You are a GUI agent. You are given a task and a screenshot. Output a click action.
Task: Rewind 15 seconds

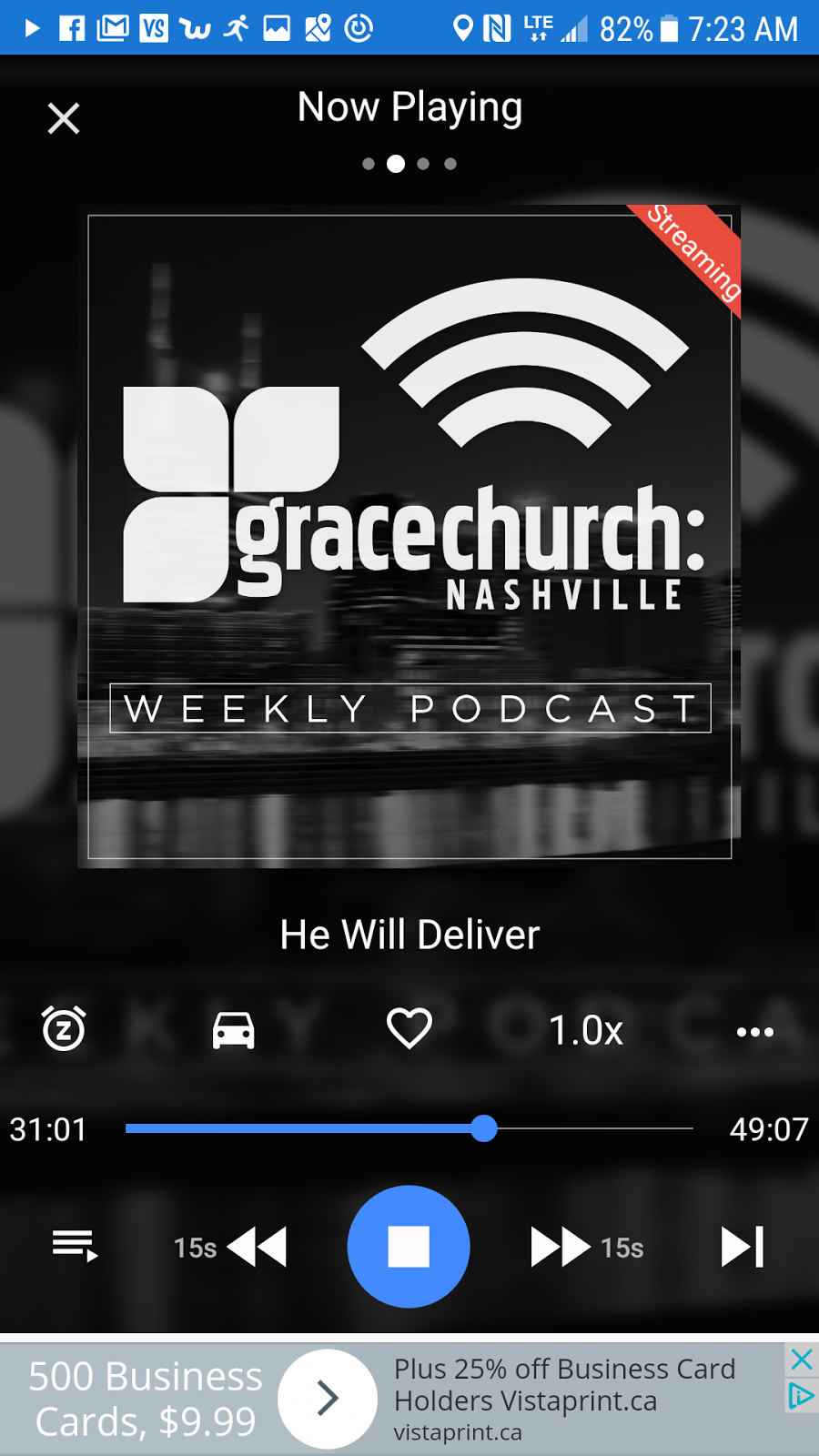coord(231,1247)
